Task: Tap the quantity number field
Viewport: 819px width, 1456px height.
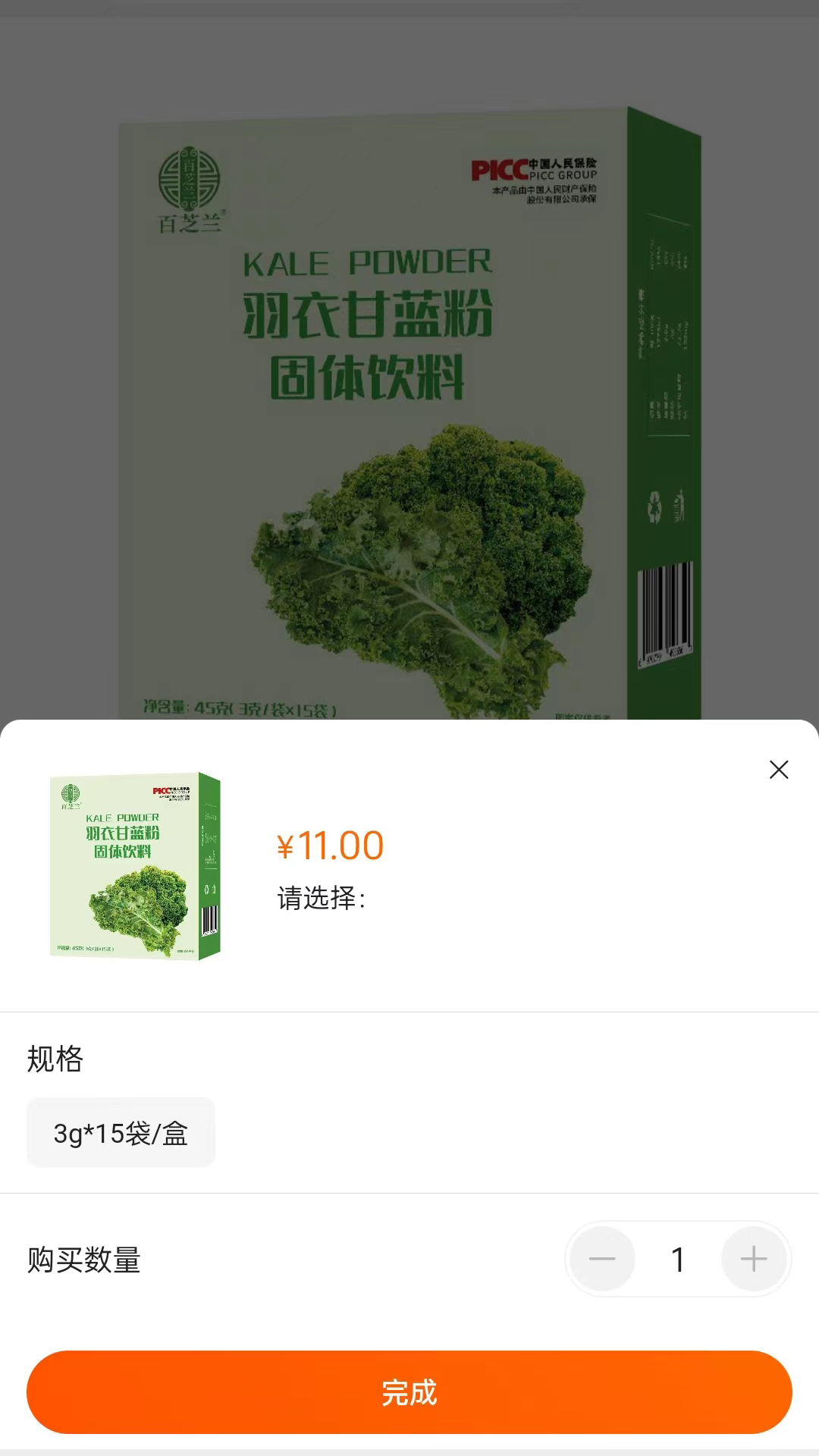Action: (x=677, y=1259)
